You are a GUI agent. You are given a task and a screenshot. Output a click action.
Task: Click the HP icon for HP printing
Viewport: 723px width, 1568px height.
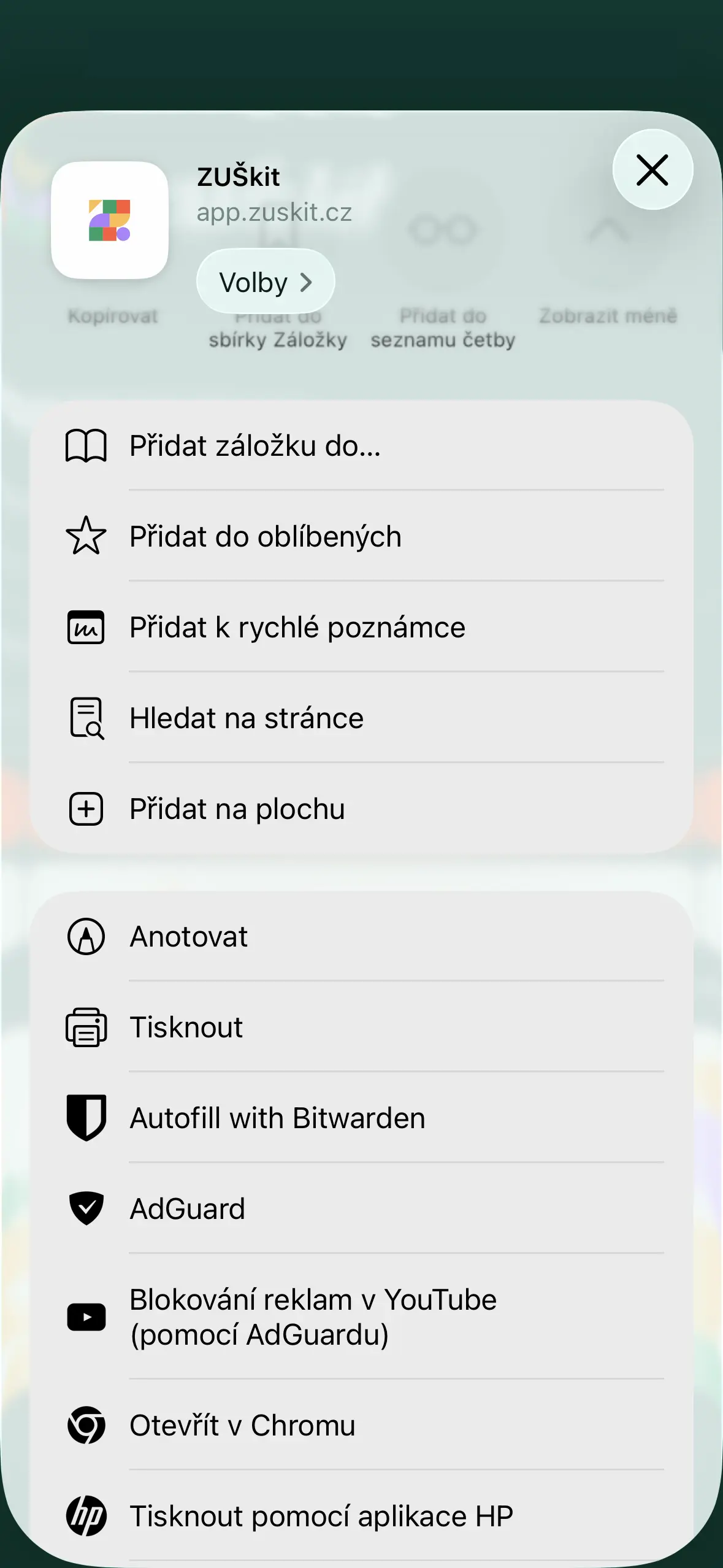[86, 1516]
